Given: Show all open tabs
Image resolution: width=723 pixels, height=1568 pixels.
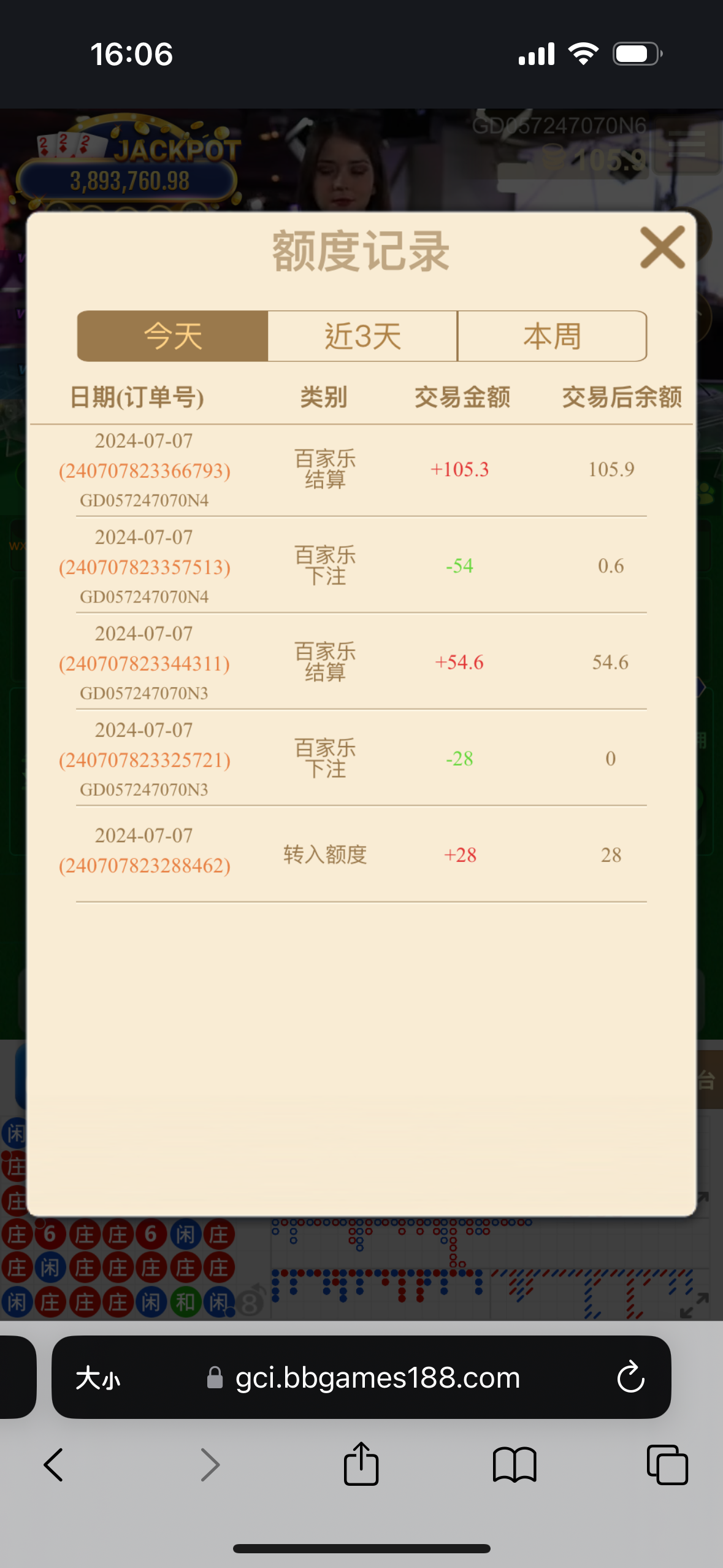Looking at the screenshot, I should click(x=667, y=1465).
